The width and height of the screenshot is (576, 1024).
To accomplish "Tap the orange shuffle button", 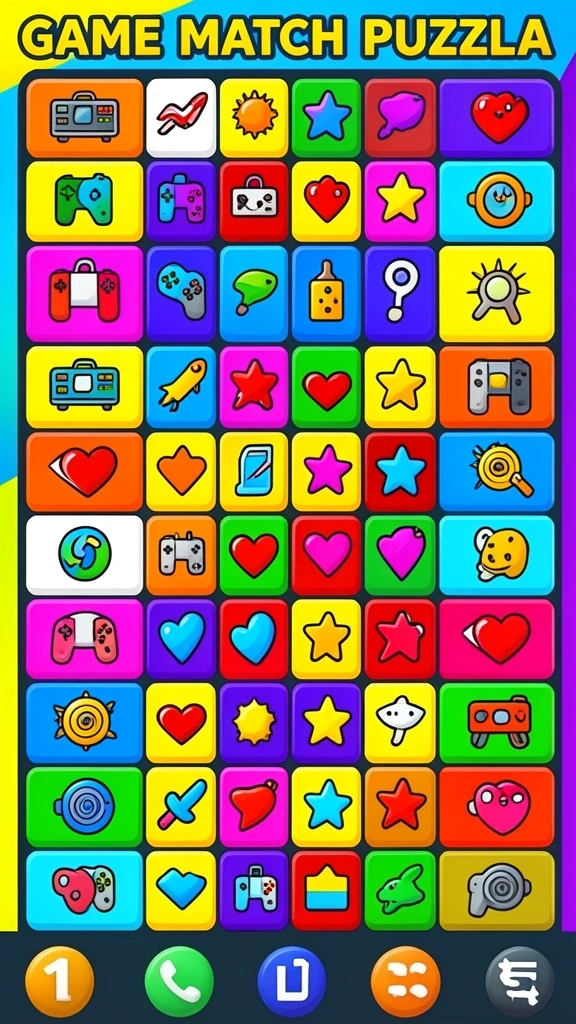I will pyautogui.click(x=406, y=982).
